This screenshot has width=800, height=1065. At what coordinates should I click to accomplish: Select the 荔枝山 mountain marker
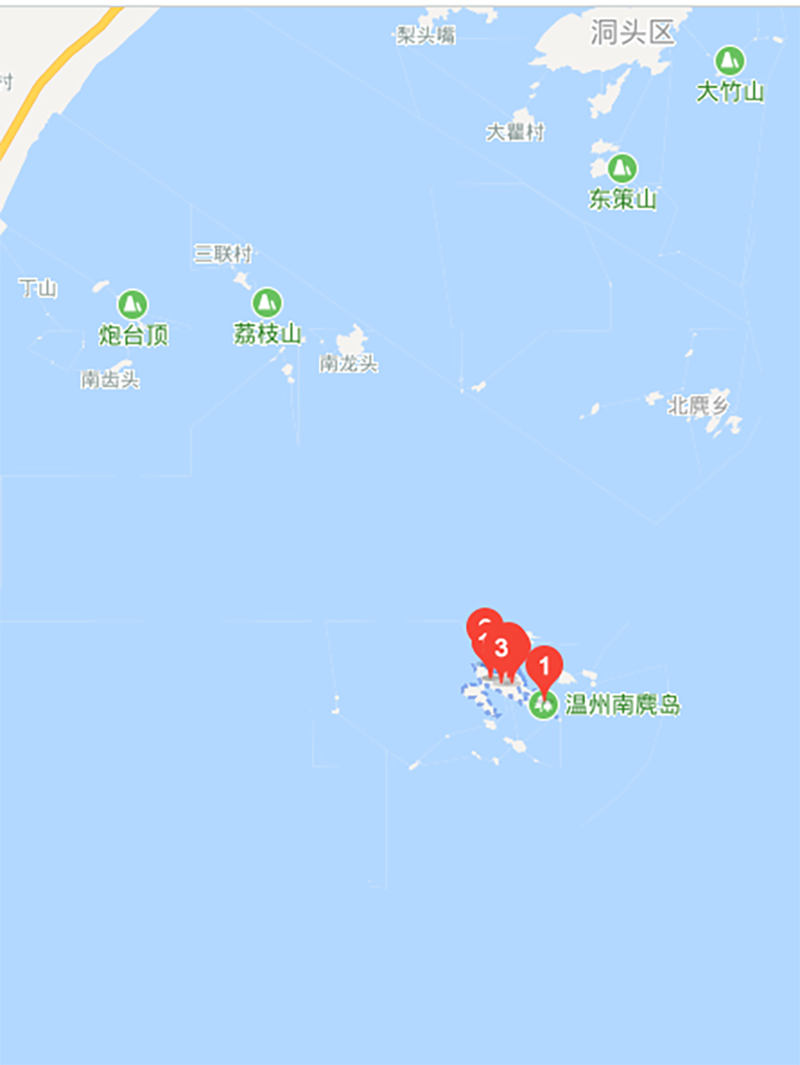(x=267, y=302)
